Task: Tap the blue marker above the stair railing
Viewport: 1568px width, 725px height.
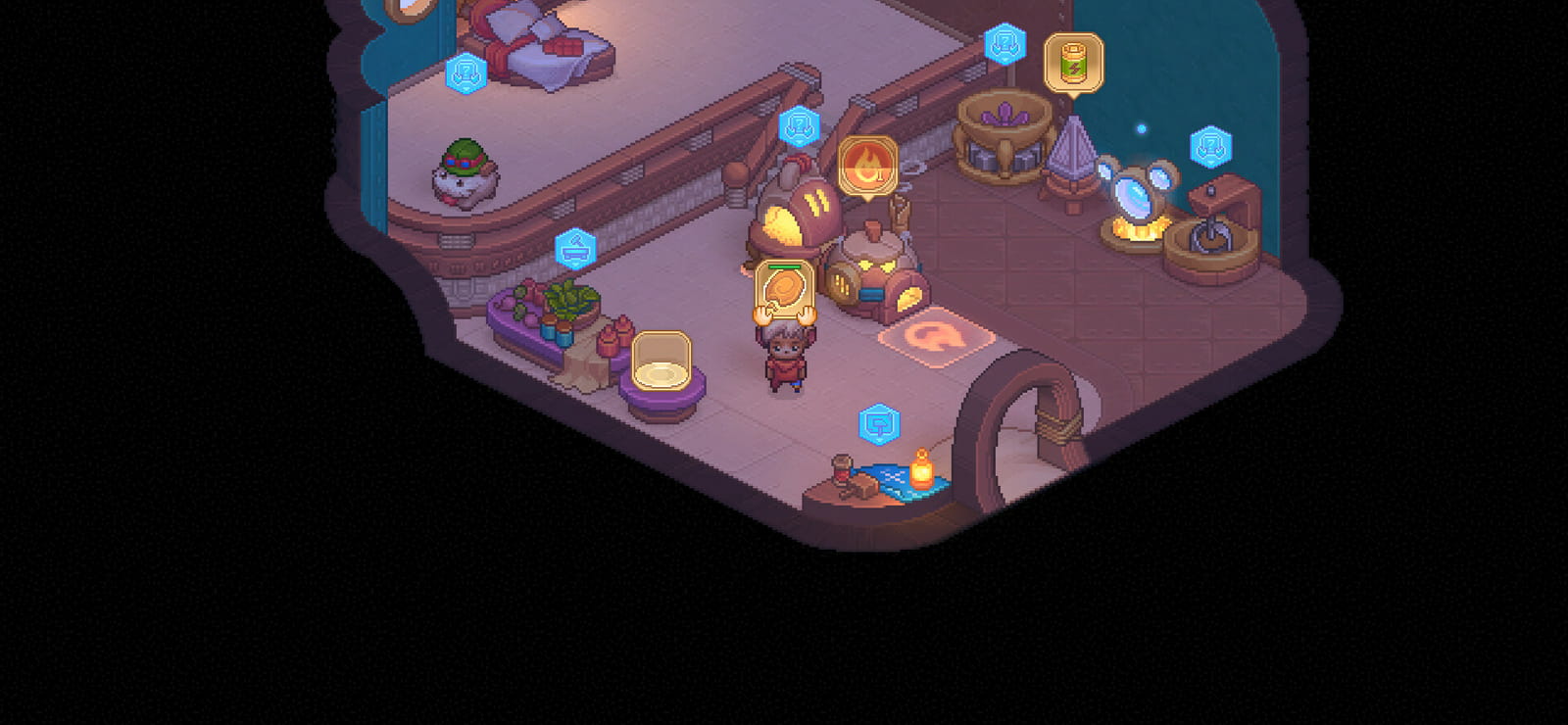Action: click(799, 126)
